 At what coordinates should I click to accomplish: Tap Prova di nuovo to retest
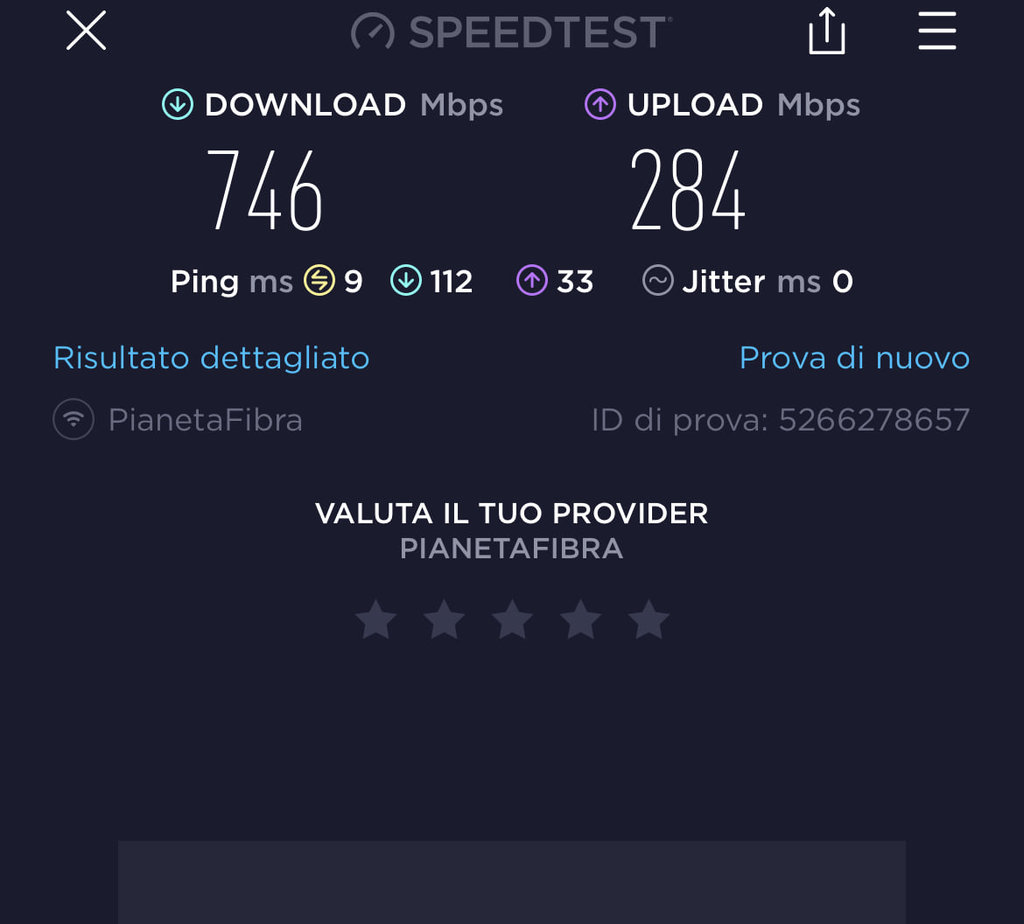[x=854, y=358]
